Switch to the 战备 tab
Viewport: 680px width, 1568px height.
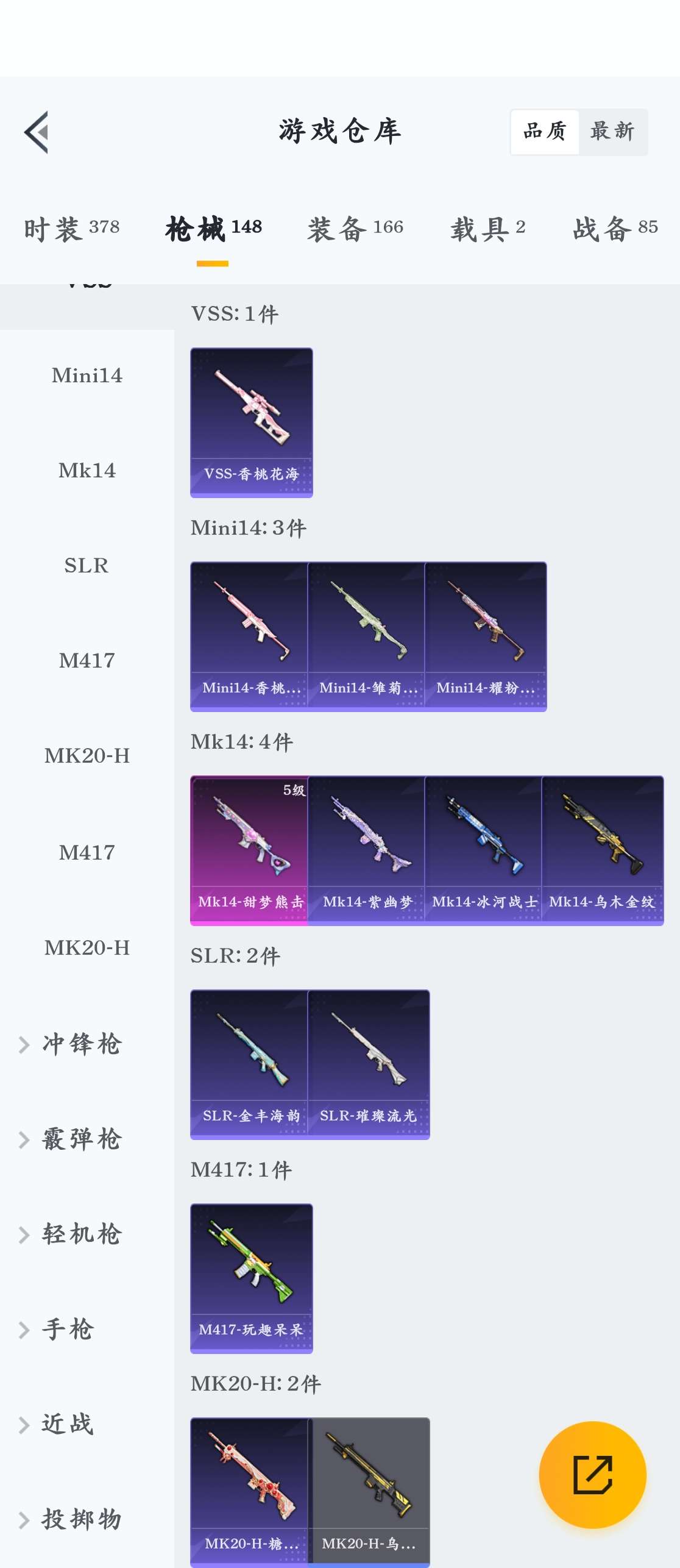pyautogui.click(x=615, y=229)
